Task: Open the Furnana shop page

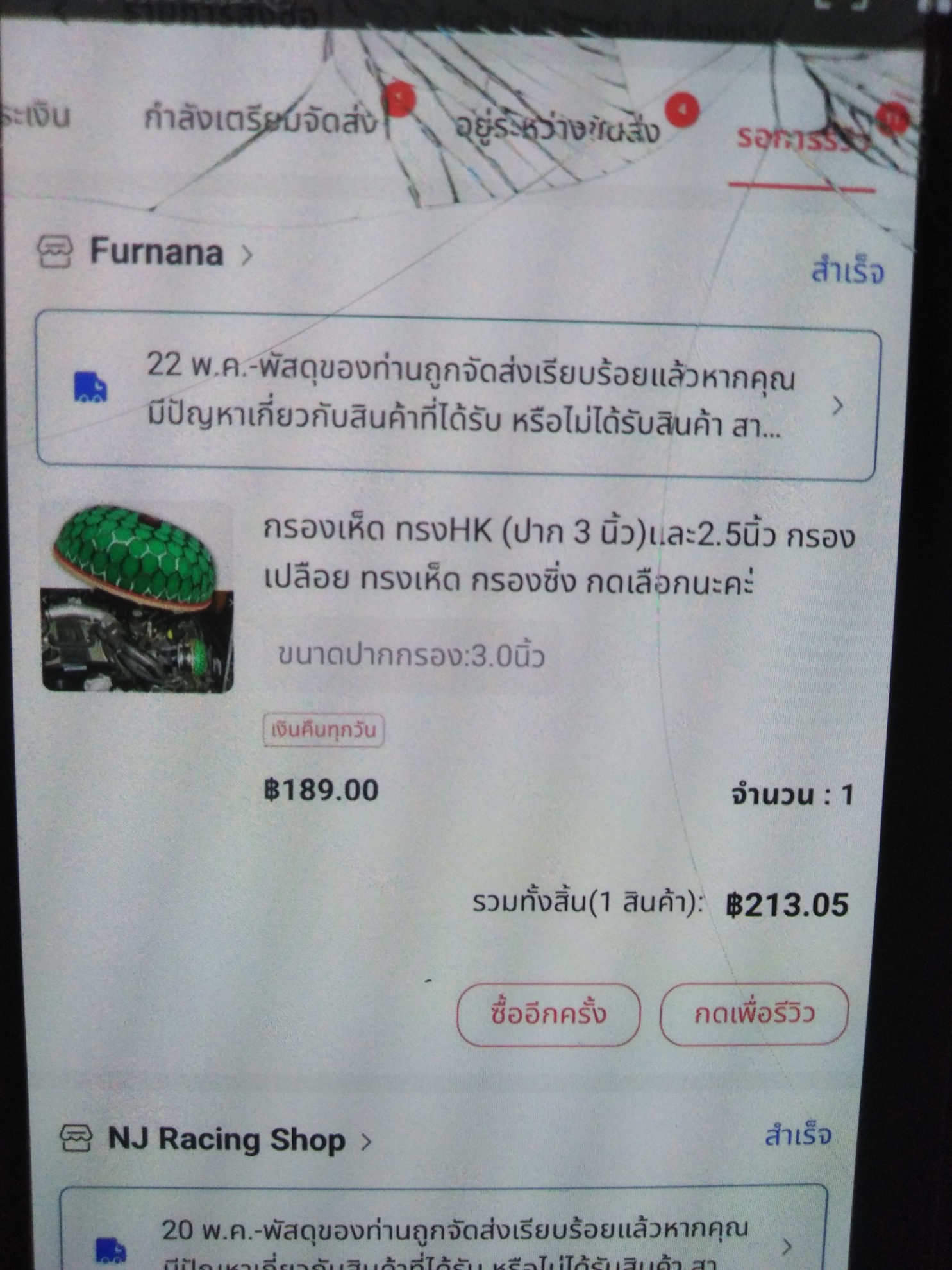Action: [156, 251]
